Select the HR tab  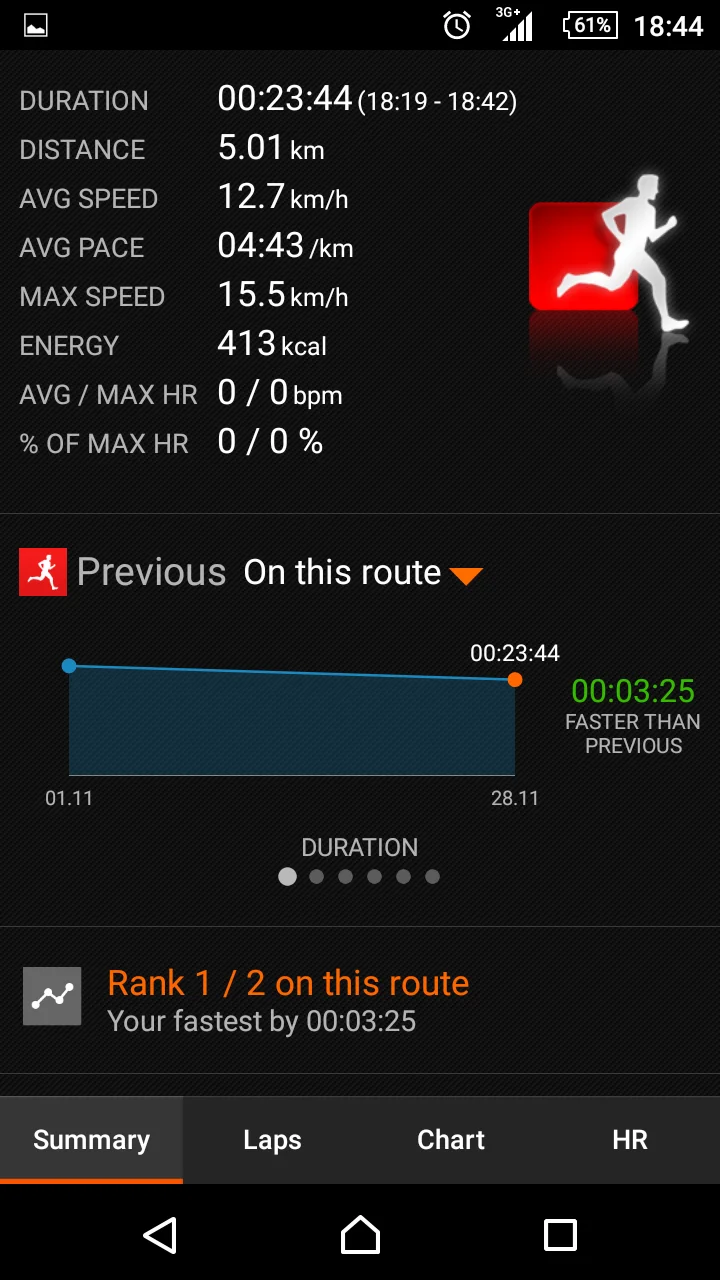pyautogui.click(x=630, y=1140)
